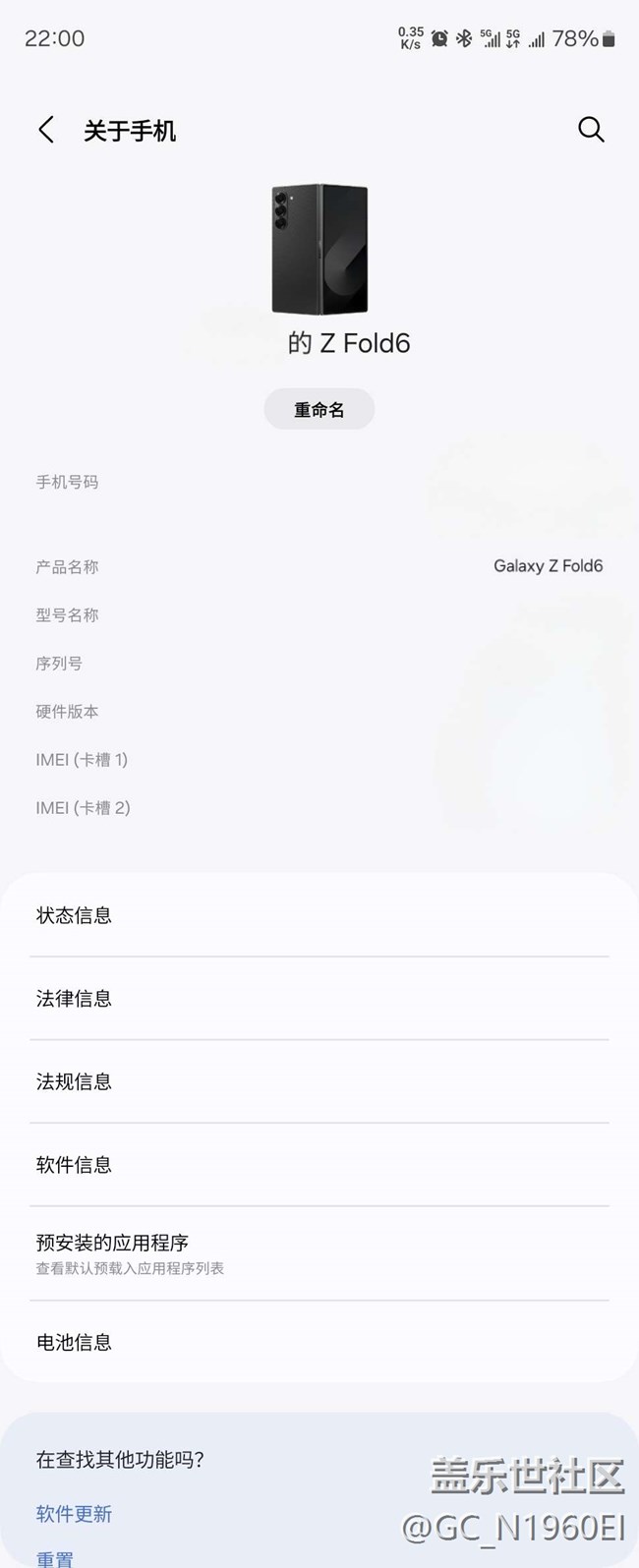The image size is (639, 1568).
Task: Go back from 关于手机 page
Action: (x=46, y=130)
